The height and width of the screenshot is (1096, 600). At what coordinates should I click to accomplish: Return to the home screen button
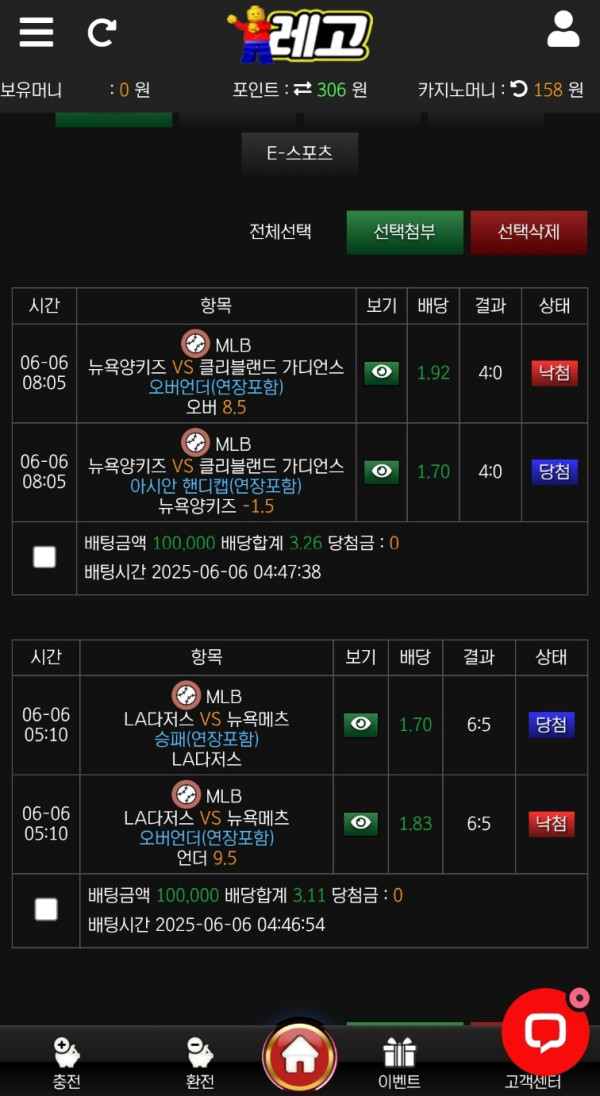click(299, 1056)
